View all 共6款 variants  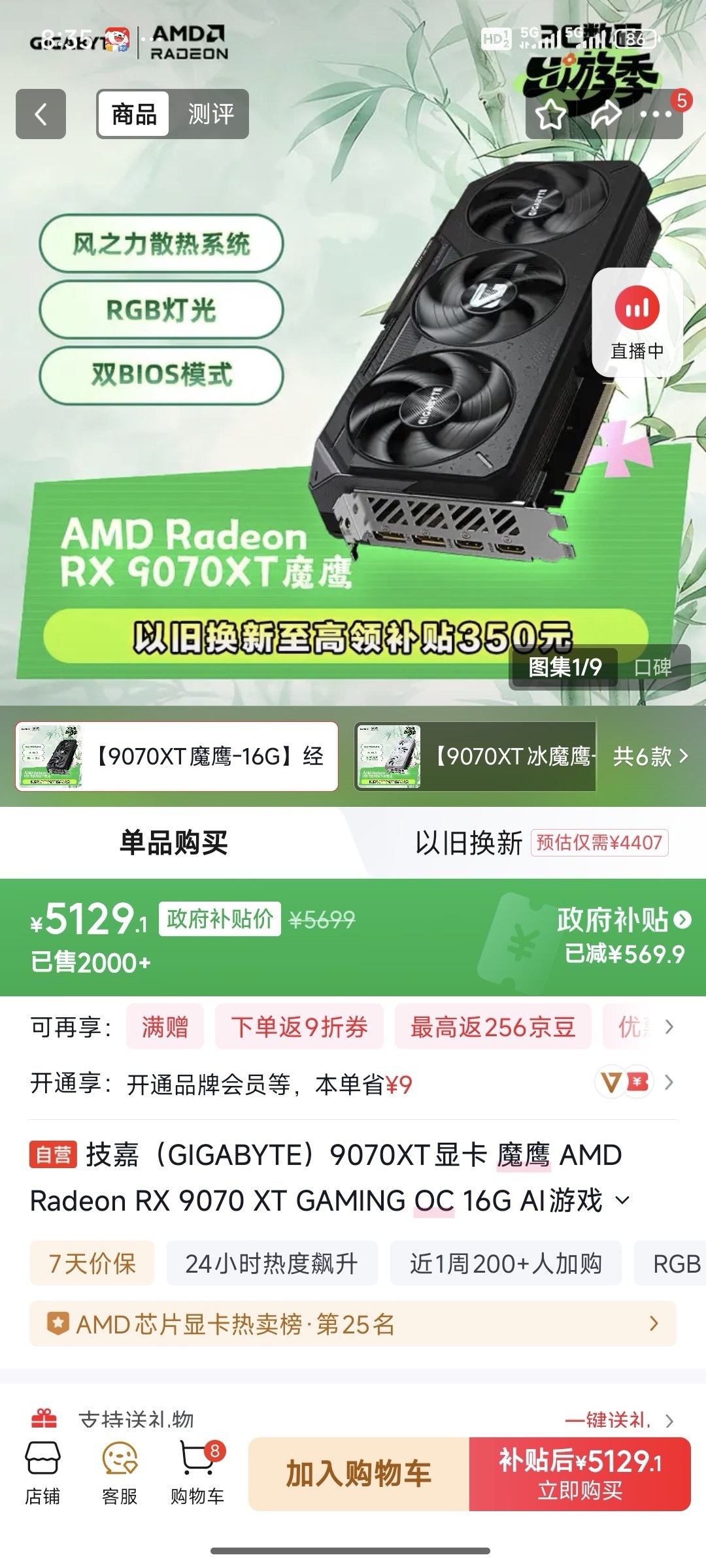point(650,757)
